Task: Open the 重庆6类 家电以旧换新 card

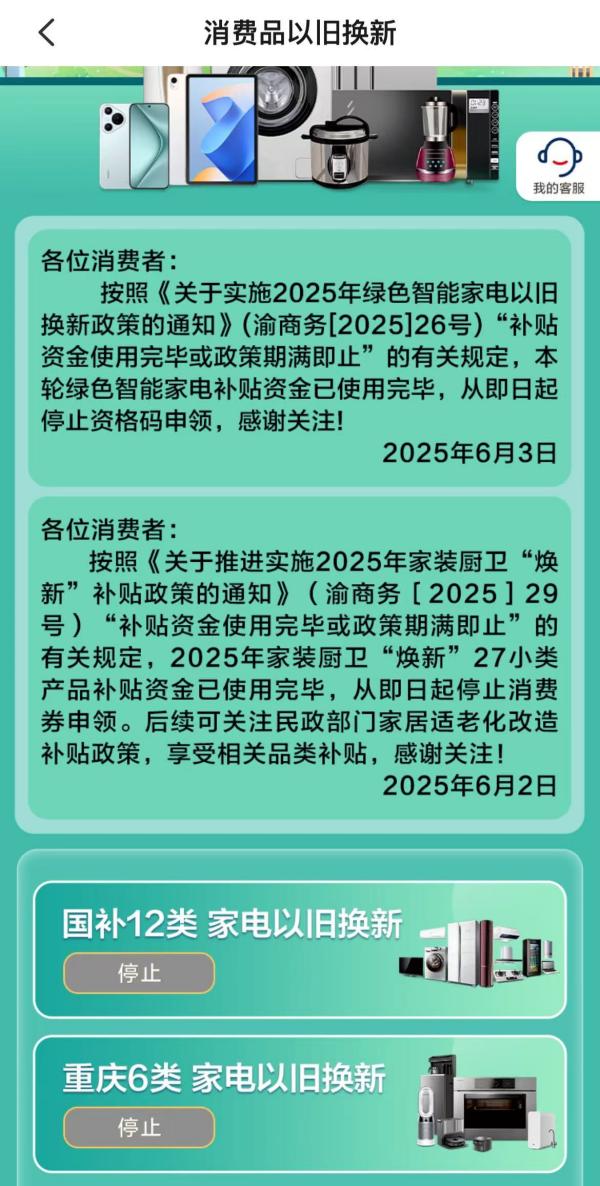Action: pyautogui.click(x=300, y=1080)
